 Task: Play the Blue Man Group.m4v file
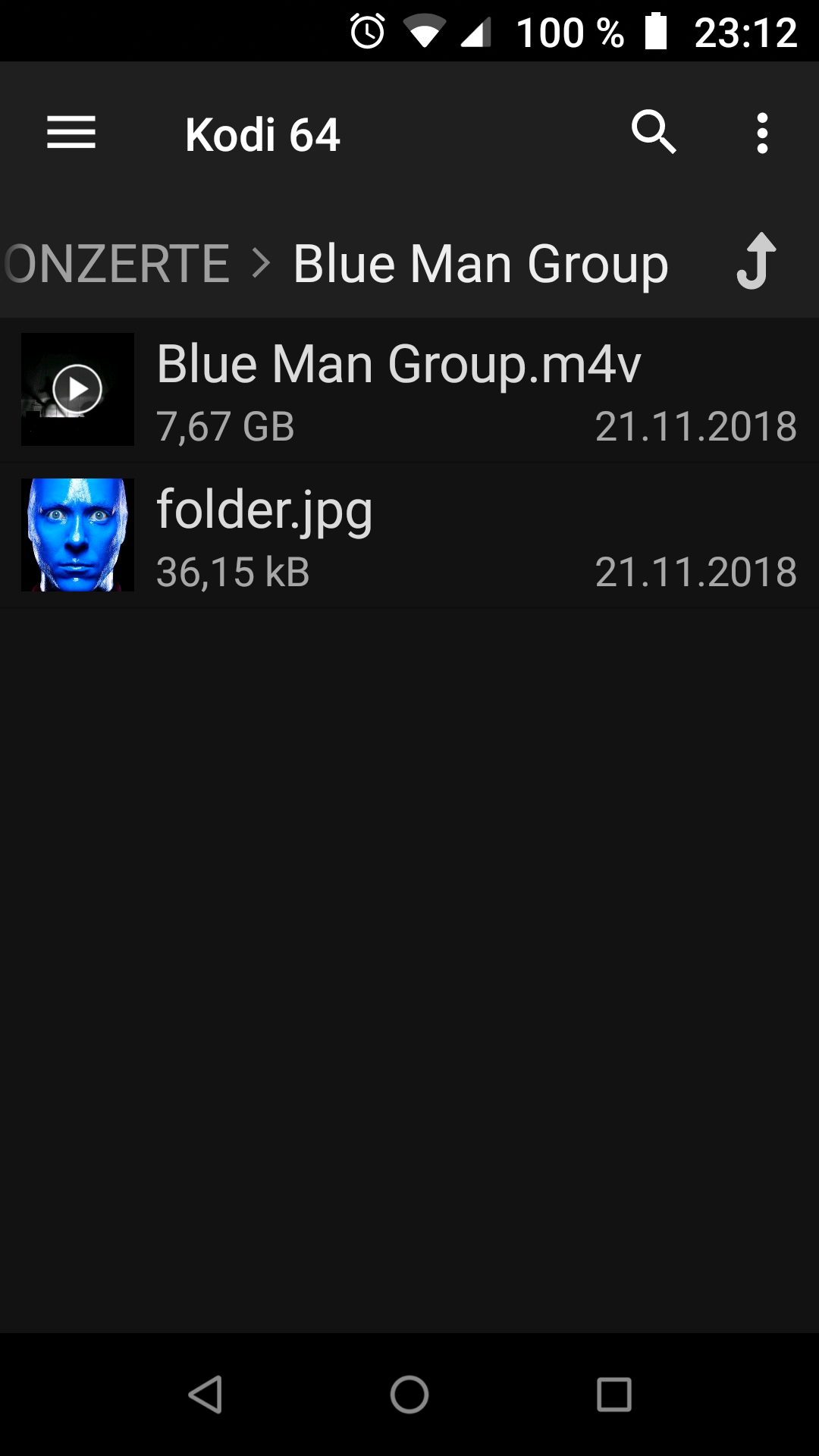pos(409,390)
